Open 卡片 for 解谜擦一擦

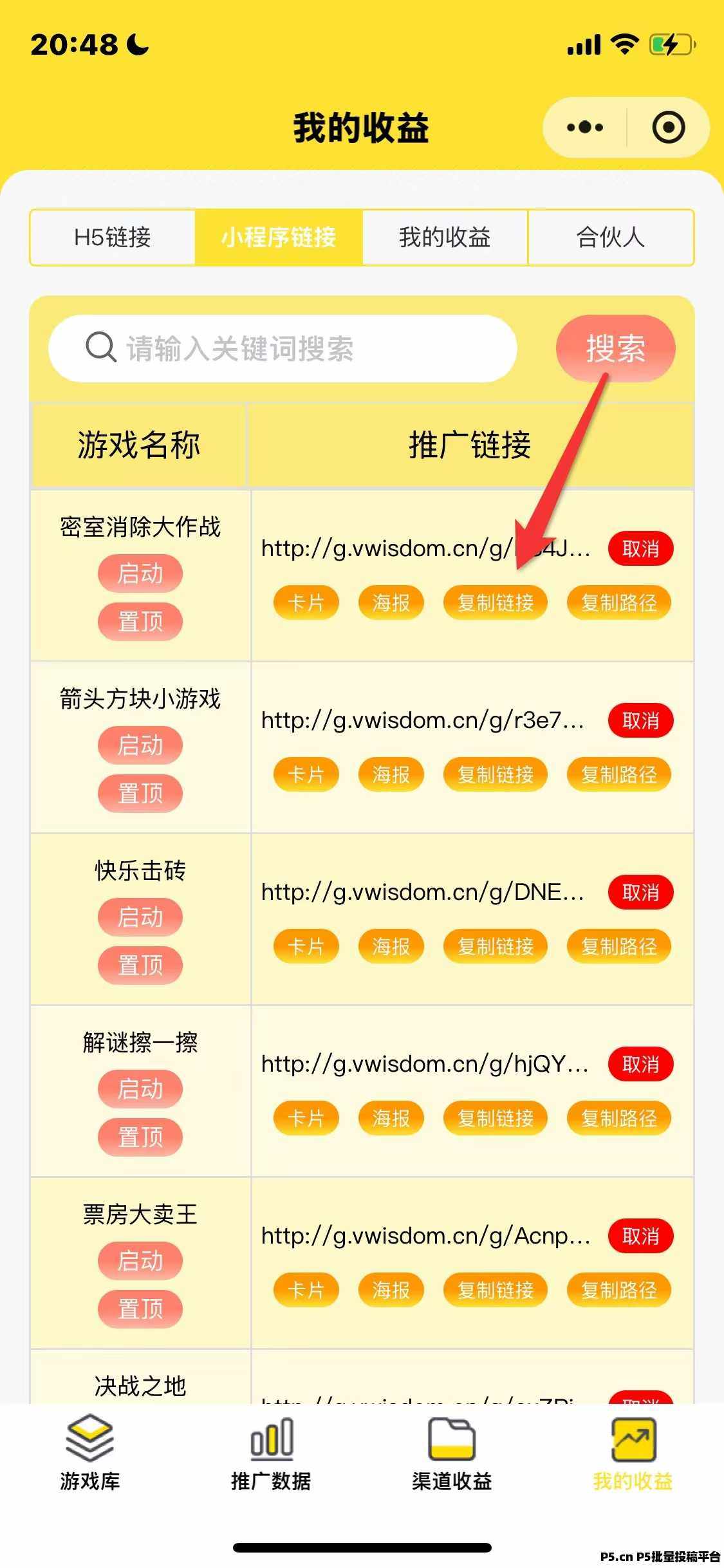point(306,1118)
